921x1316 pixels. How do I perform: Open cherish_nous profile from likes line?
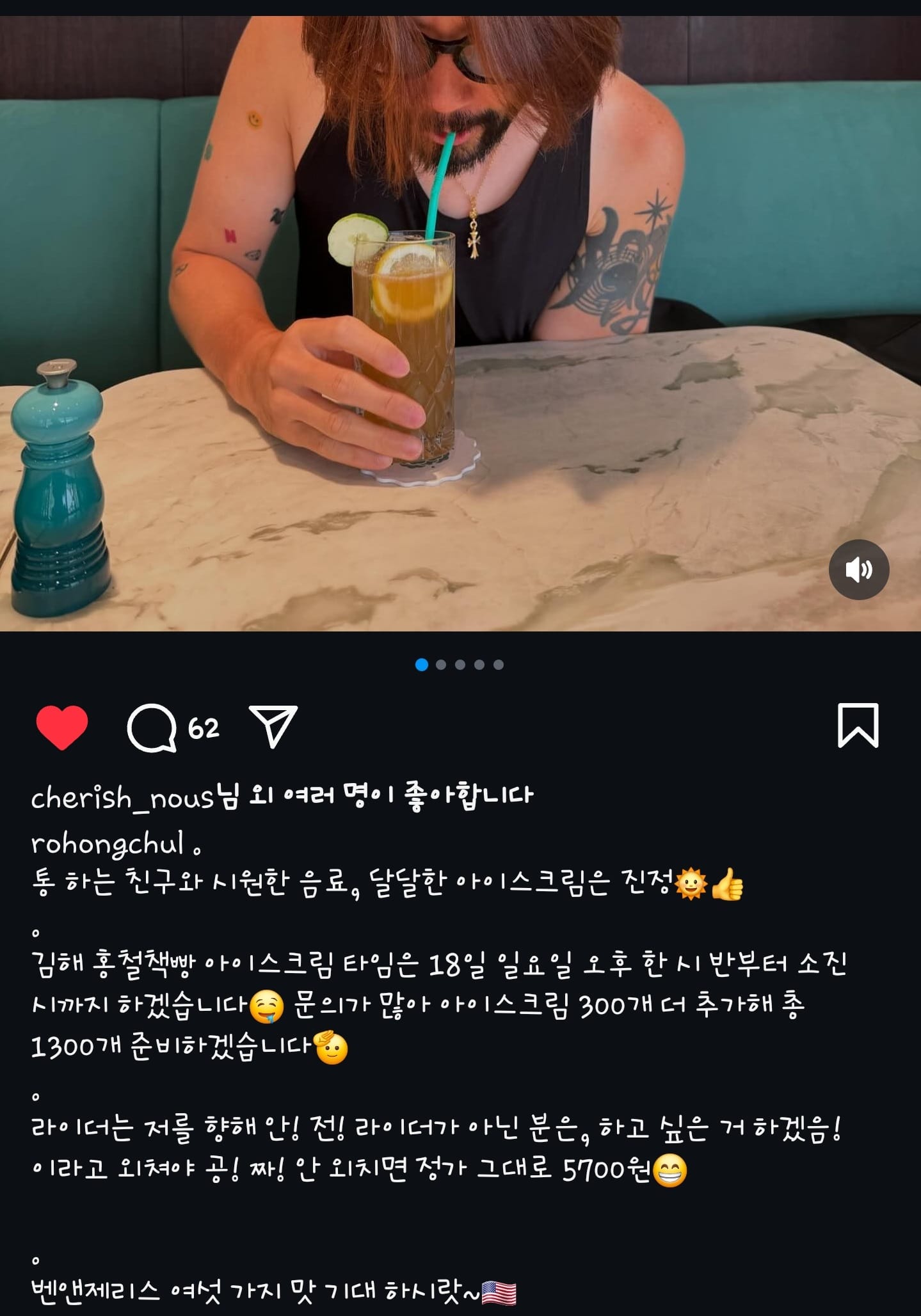coord(122,798)
